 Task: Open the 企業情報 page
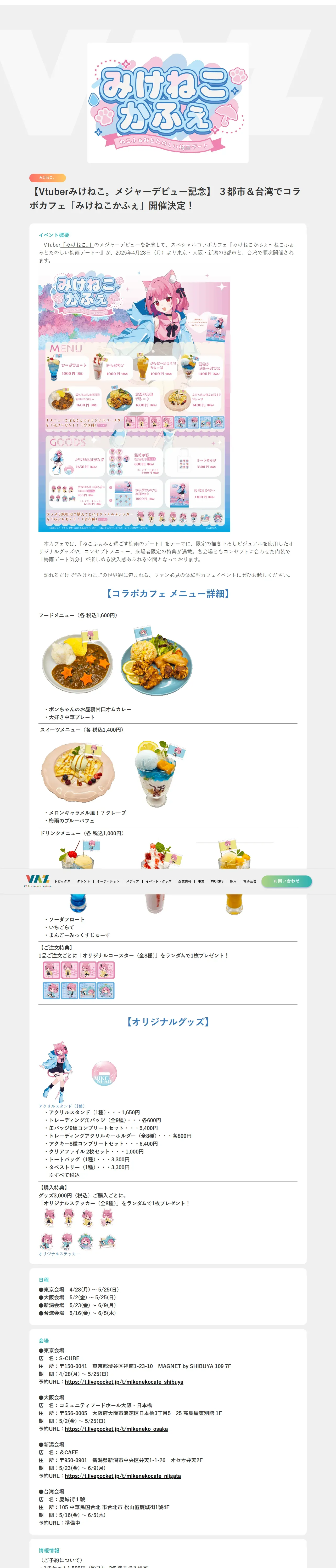pos(185,881)
